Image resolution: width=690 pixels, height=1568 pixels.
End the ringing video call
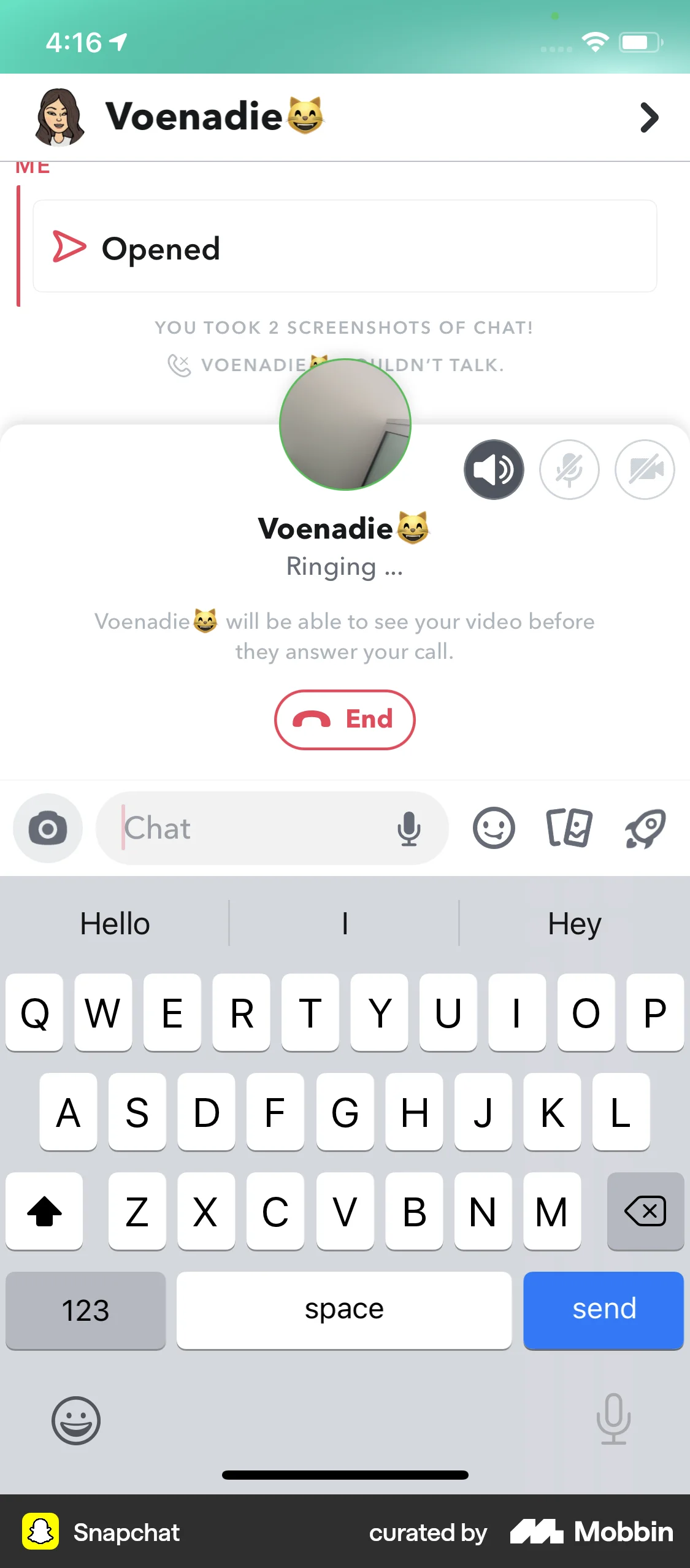click(x=345, y=720)
